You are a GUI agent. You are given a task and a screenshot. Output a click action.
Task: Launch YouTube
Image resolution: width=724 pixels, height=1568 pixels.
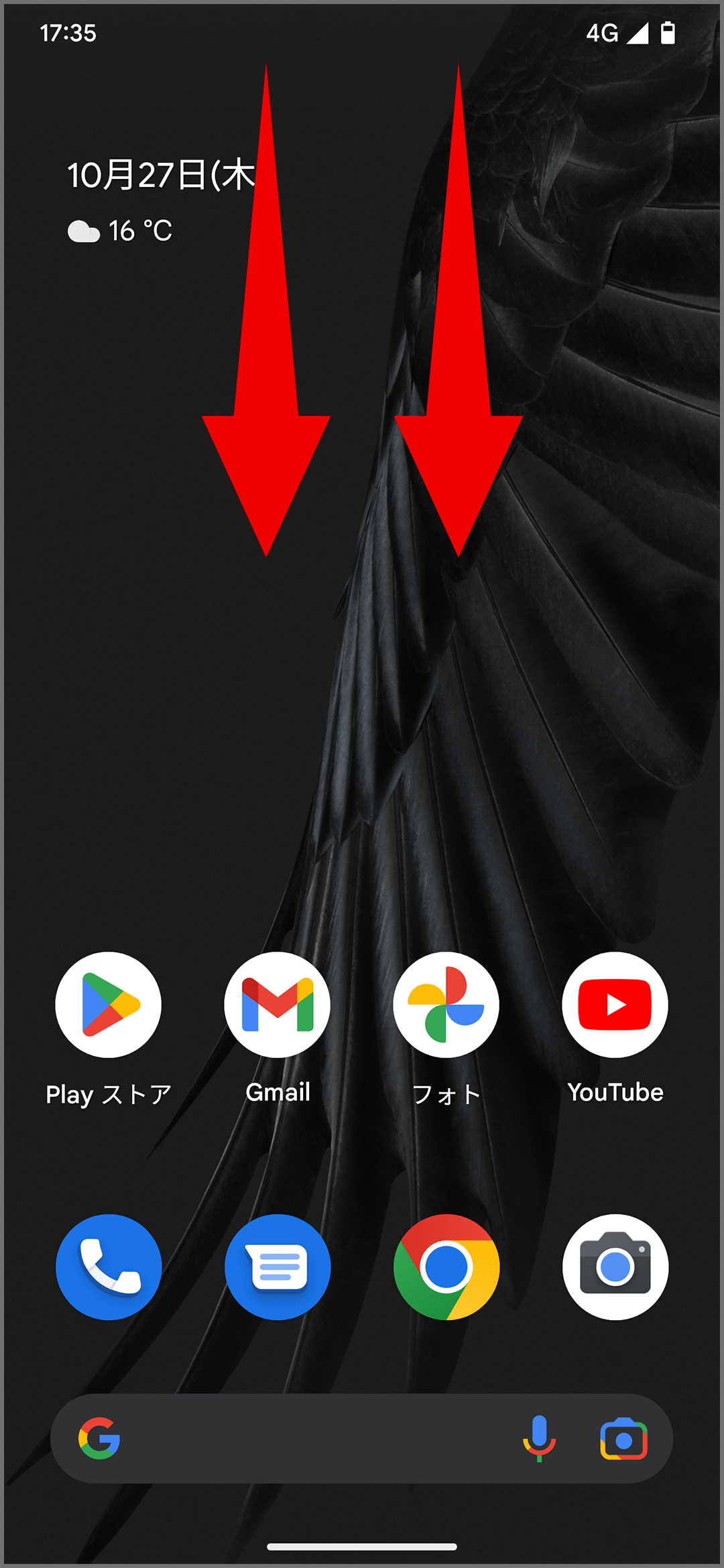pos(615,1005)
